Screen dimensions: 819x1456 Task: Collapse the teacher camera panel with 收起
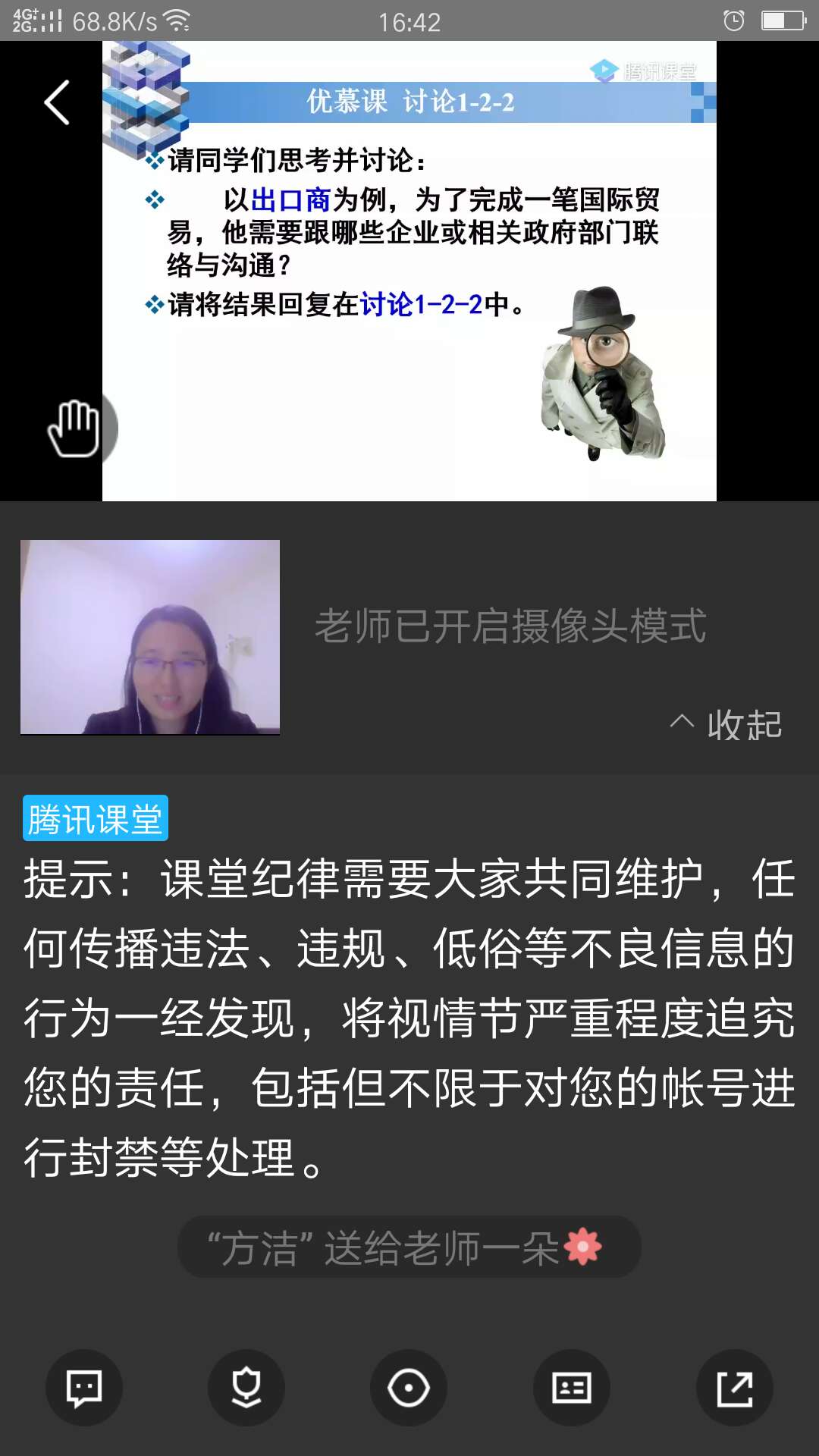coord(726,724)
